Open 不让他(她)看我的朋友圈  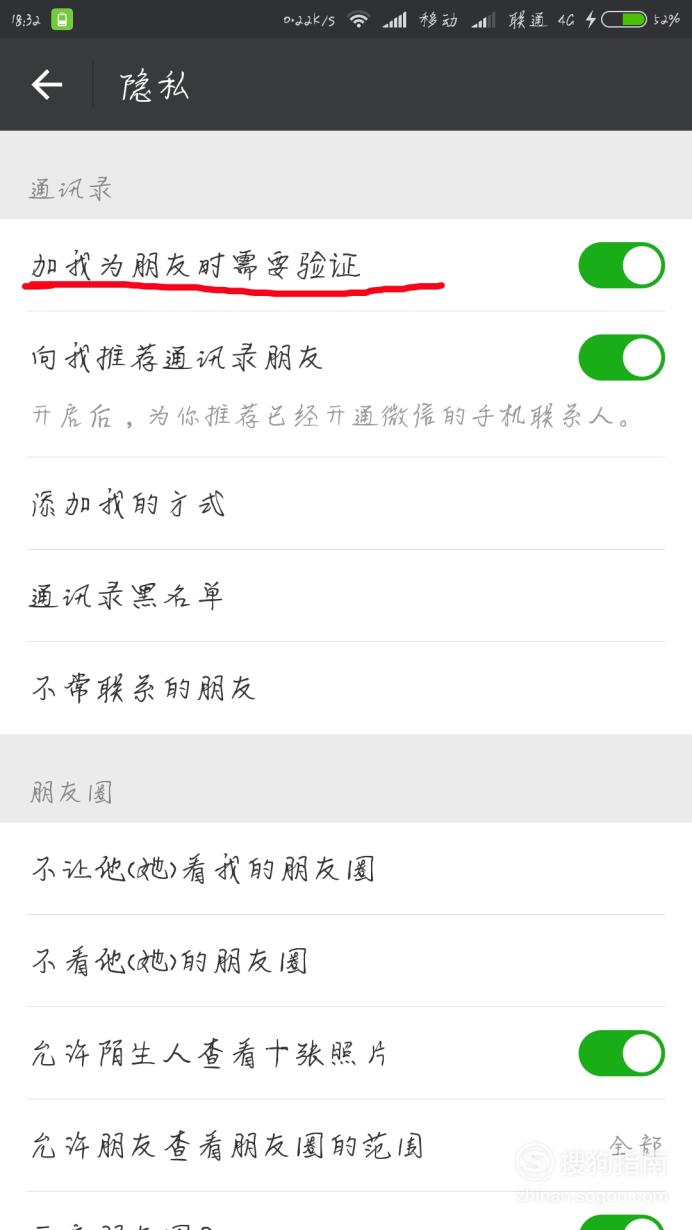pyautogui.click(x=346, y=868)
